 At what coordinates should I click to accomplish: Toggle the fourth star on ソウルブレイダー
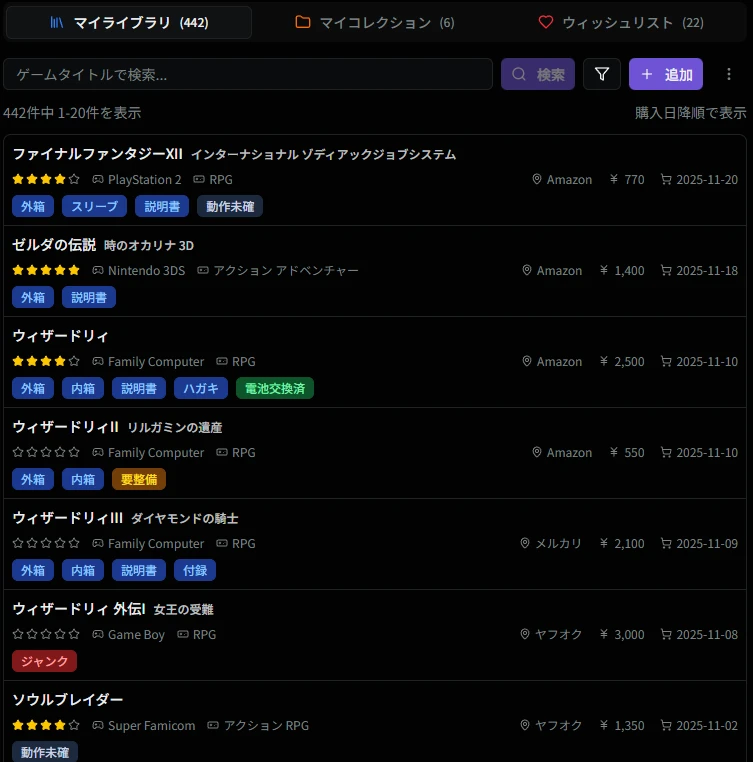(59, 725)
